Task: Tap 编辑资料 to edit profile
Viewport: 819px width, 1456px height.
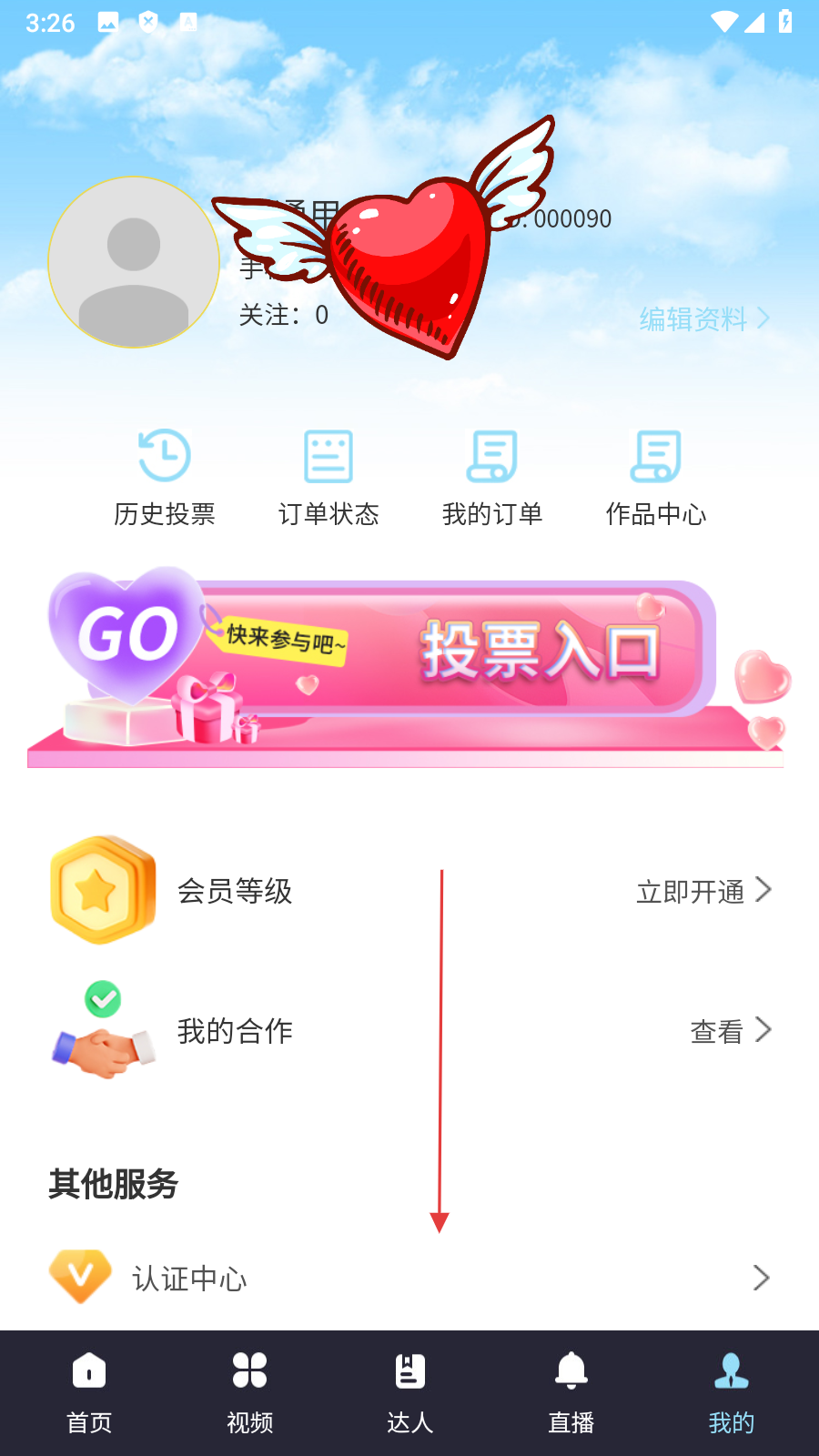Action: click(703, 318)
